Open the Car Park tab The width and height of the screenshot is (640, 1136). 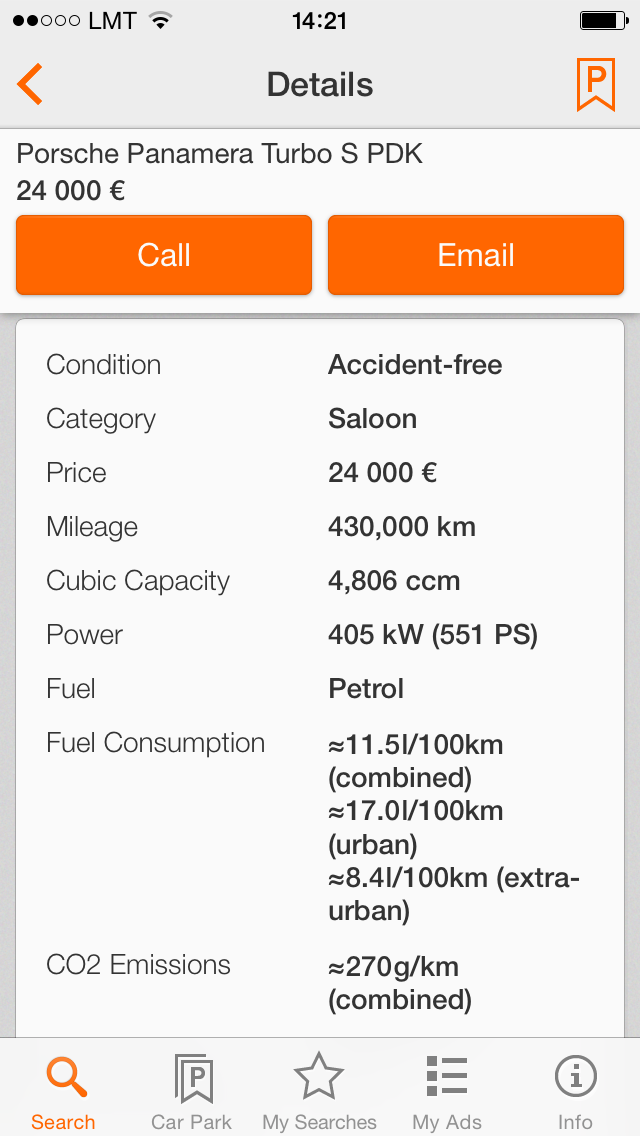click(191, 1092)
